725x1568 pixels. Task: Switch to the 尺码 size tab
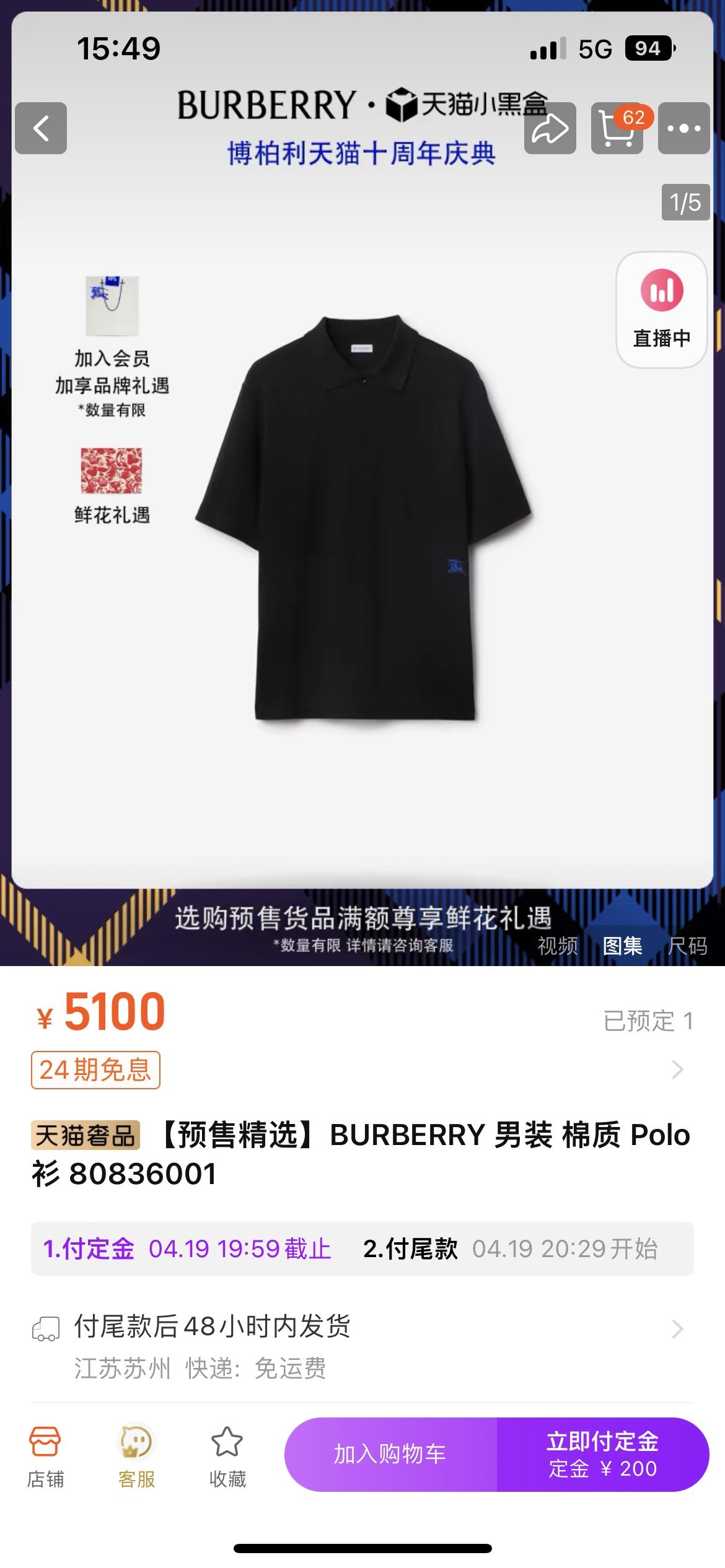[x=687, y=946]
